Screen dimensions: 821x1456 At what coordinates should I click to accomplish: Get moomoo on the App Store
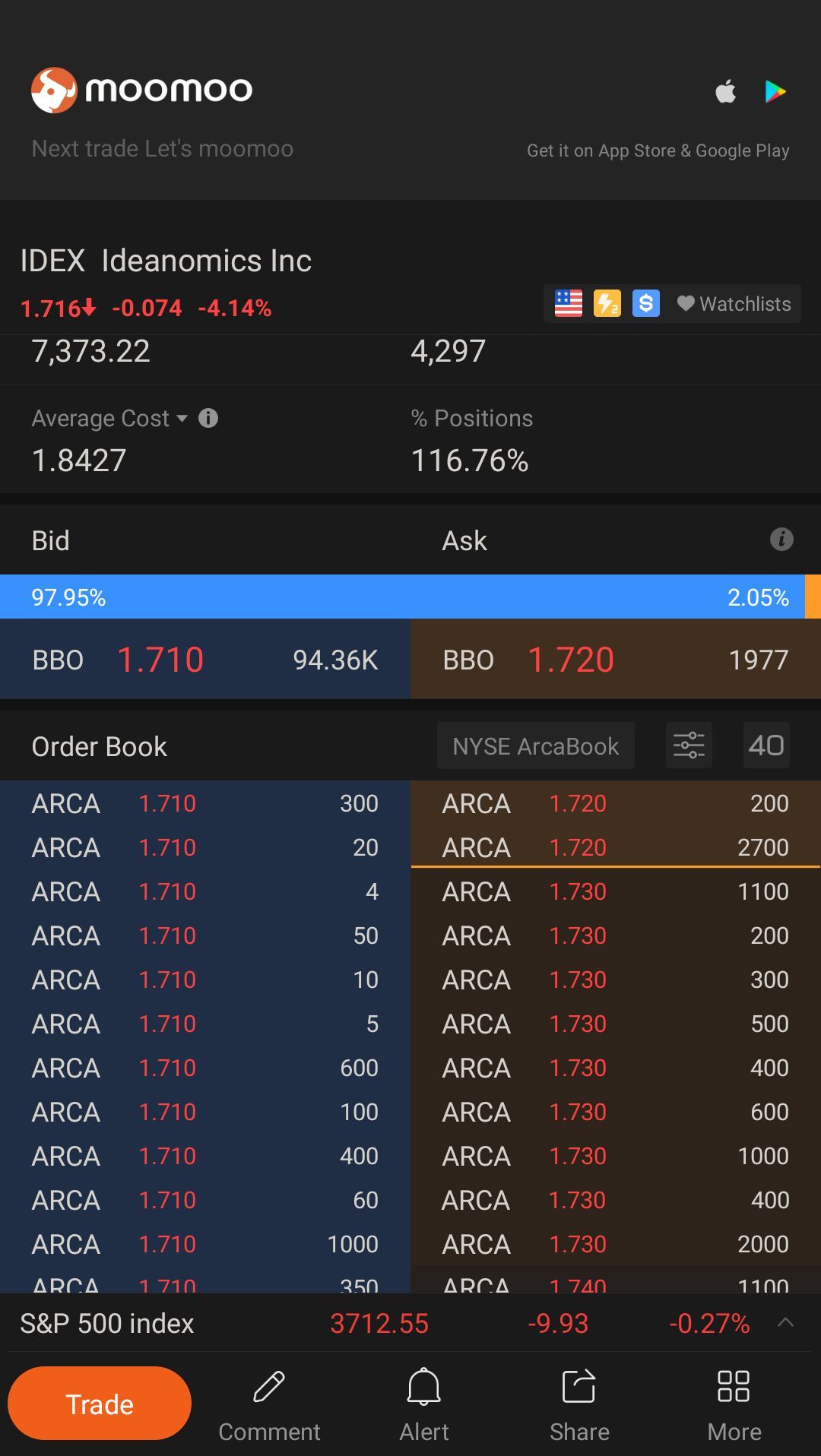[726, 92]
